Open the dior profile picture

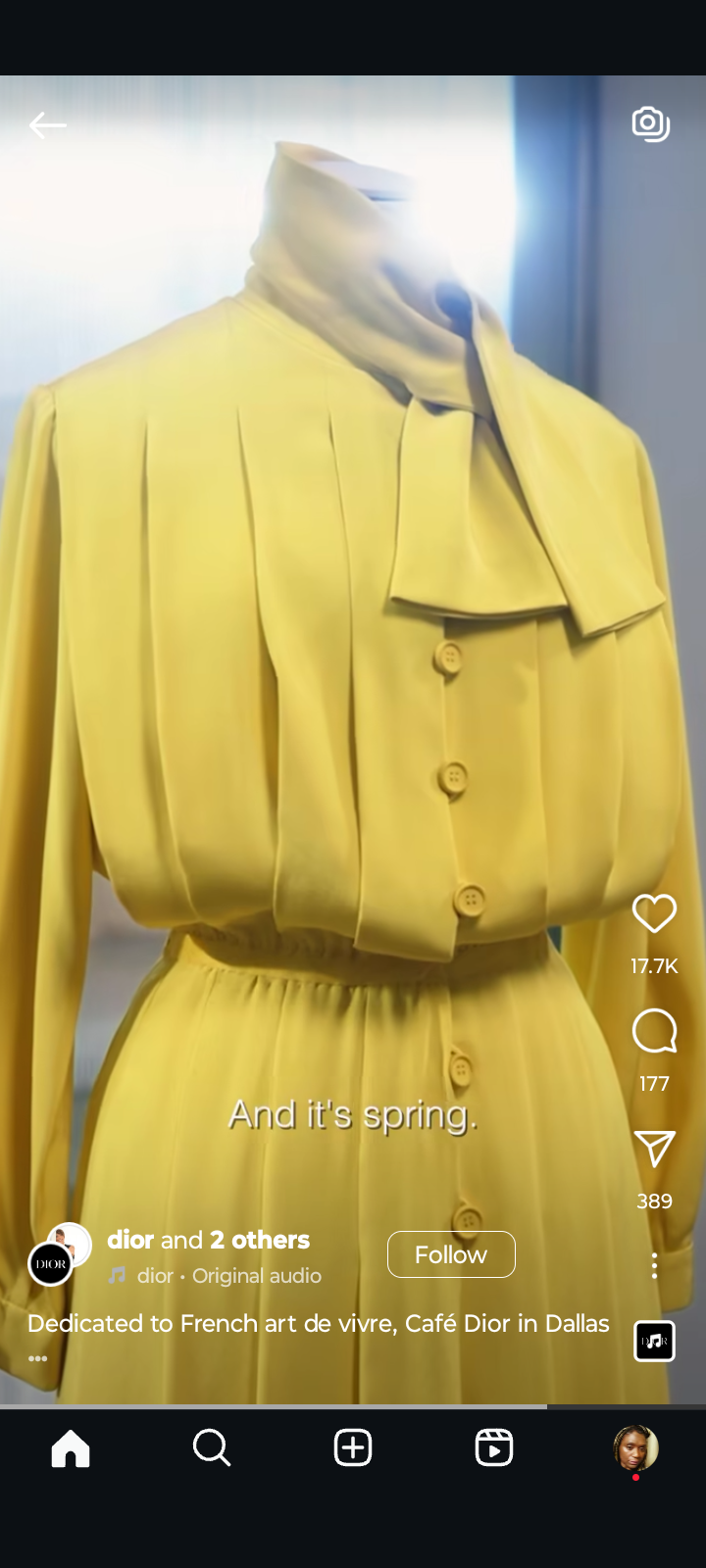pos(51,1263)
